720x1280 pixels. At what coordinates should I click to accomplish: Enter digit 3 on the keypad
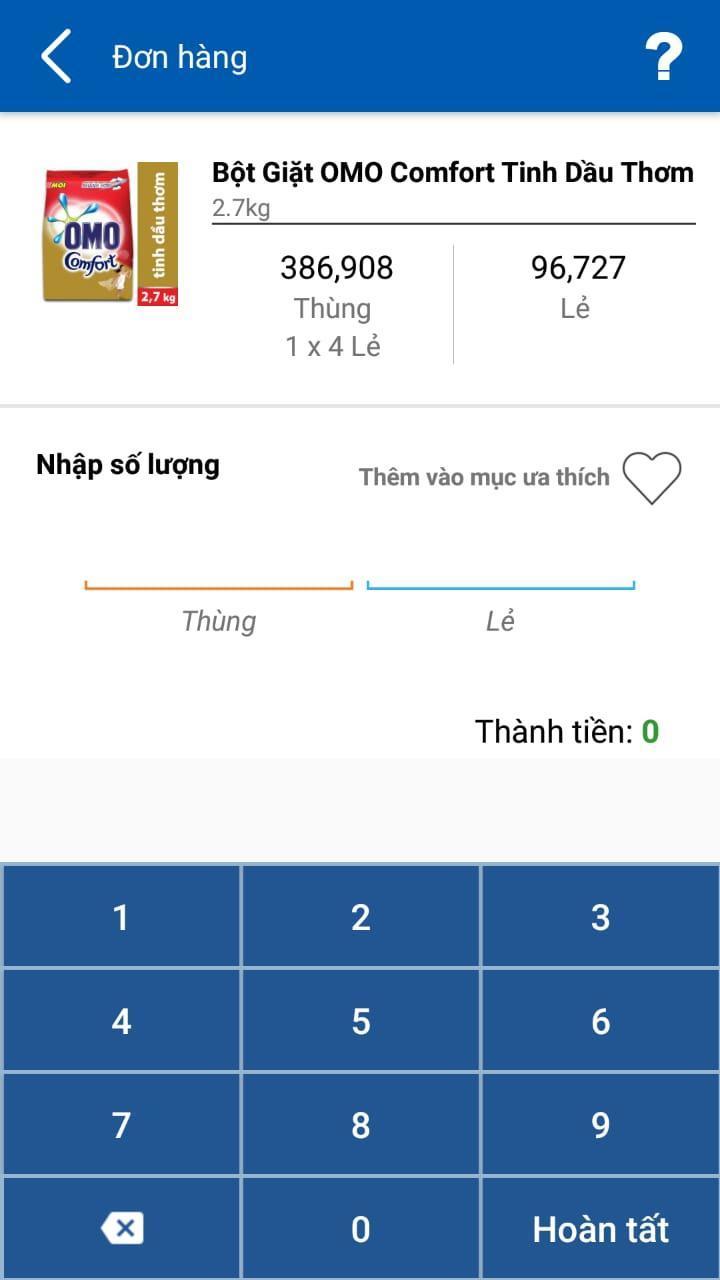click(600, 917)
